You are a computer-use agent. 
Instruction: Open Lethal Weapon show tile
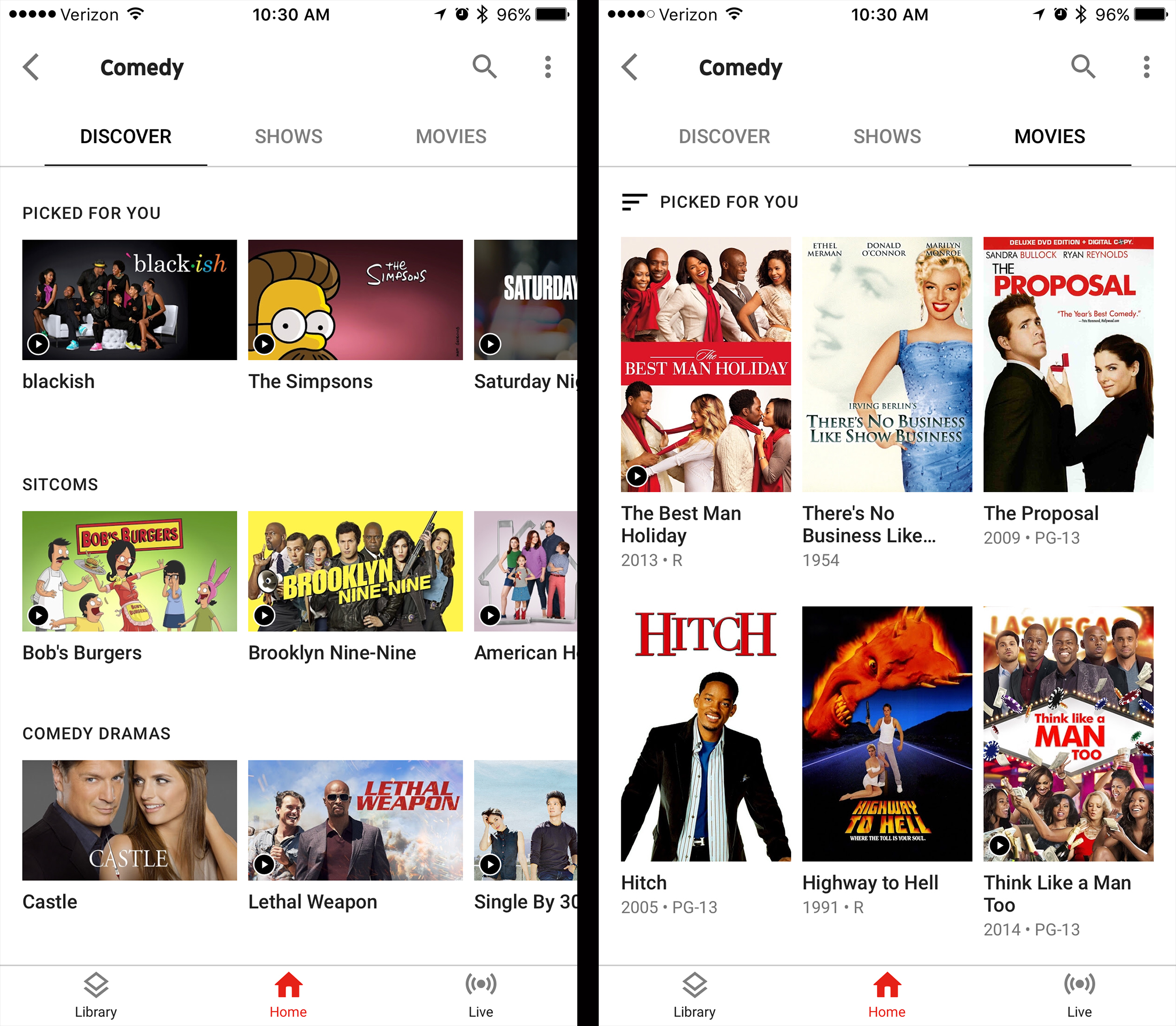[x=355, y=820]
